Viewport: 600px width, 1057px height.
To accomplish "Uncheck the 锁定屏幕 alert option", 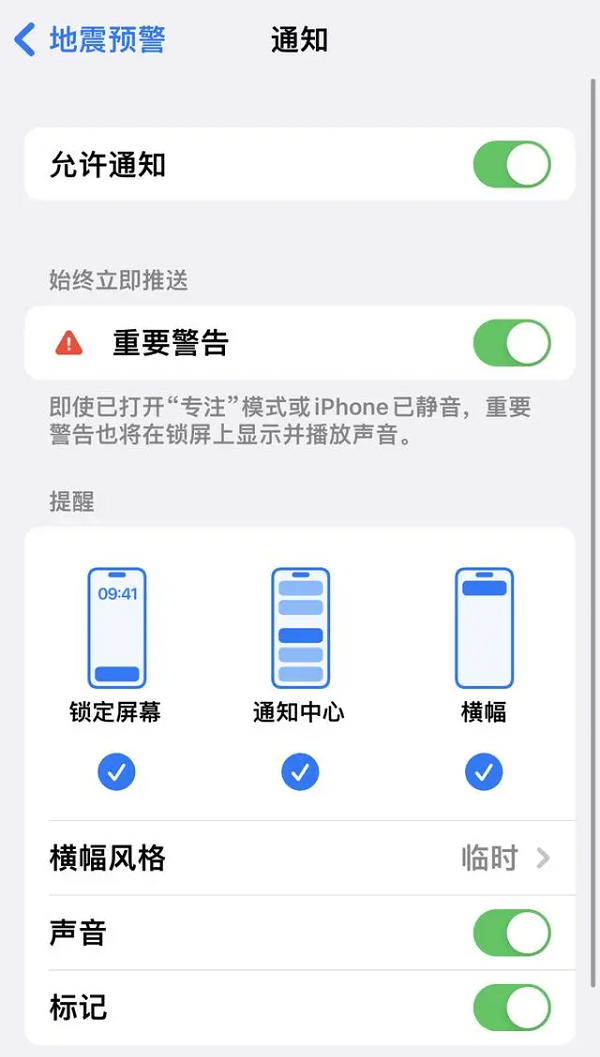I will point(117,771).
